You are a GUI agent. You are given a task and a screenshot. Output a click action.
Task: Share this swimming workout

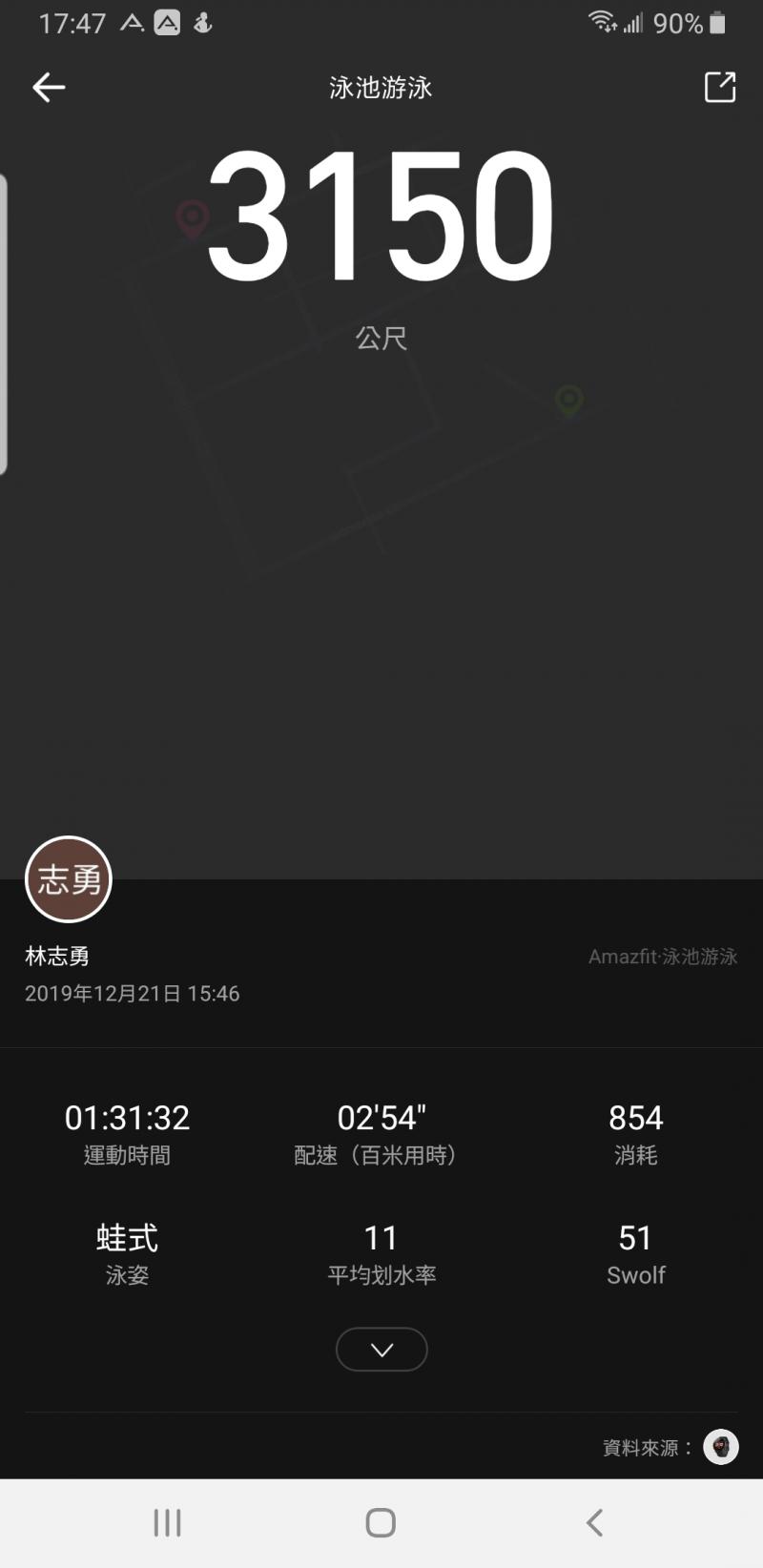pos(720,87)
